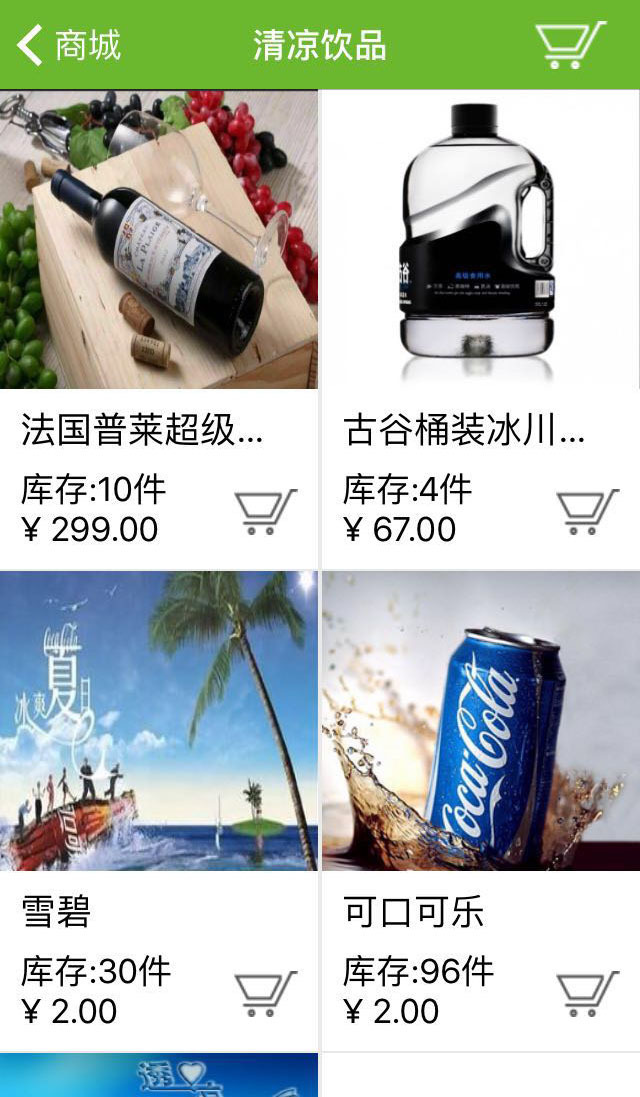Add 法国普莱超级 wine to cart
The image size is (640, 1097).
pyautogui.click(x=265, y=511)
